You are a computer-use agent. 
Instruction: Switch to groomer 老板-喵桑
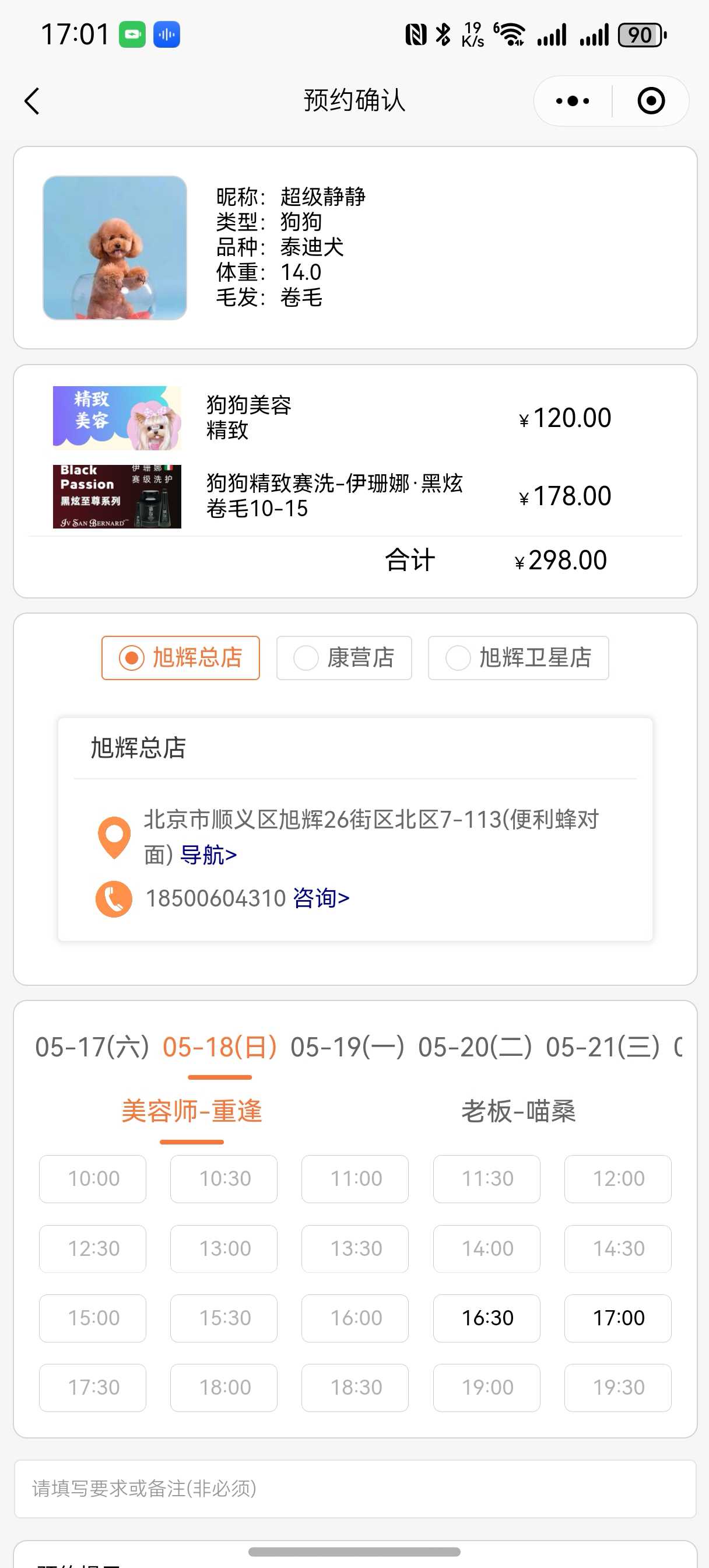pos(518,1111)
